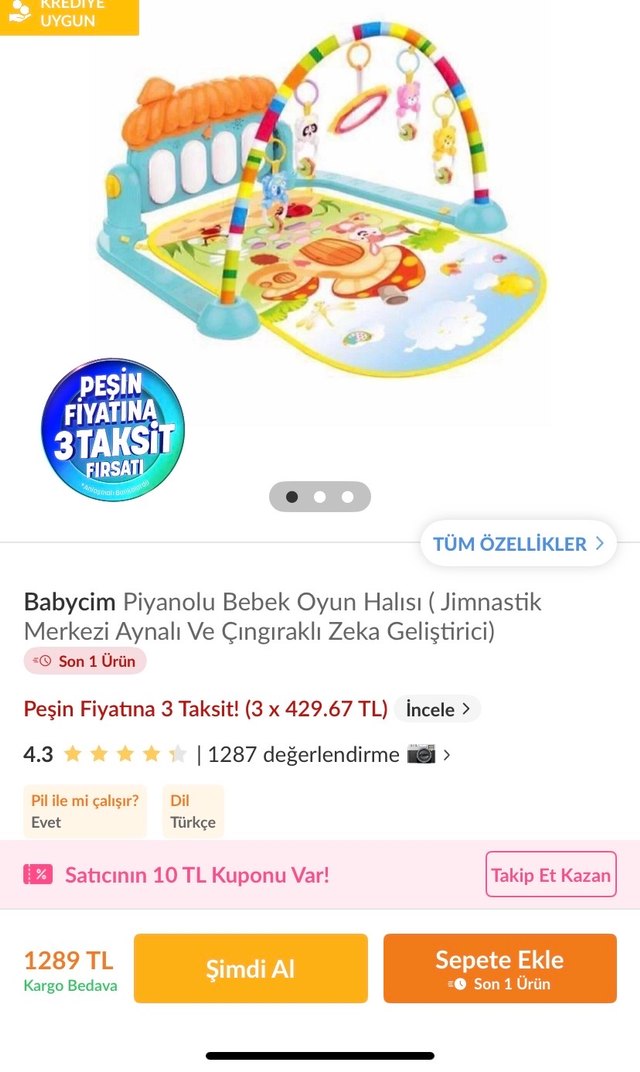Add product with Sepete Ekle
The image size is (640, 1072).
pos(499,968)
